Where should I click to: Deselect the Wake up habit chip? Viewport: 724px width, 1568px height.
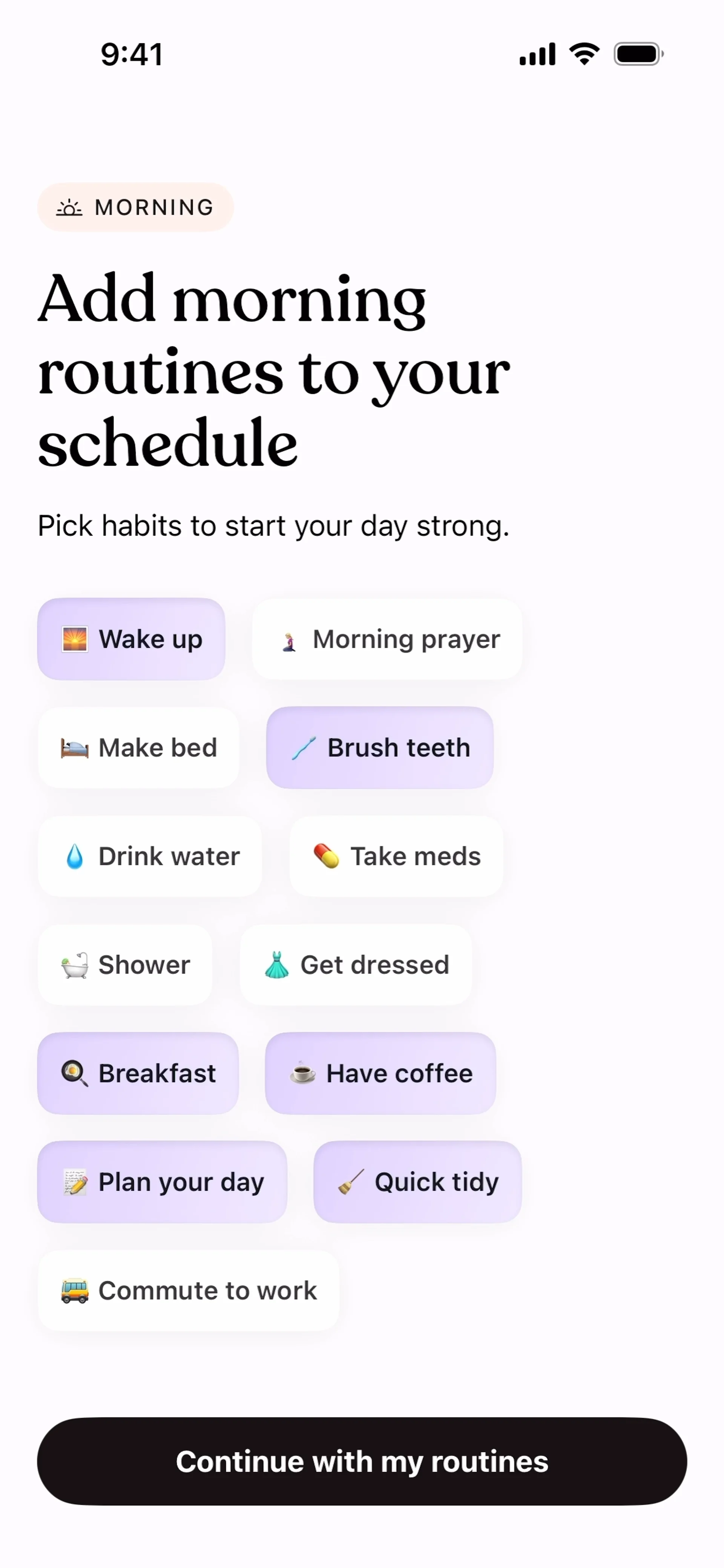pyautogui.click(x=131, y=639)
